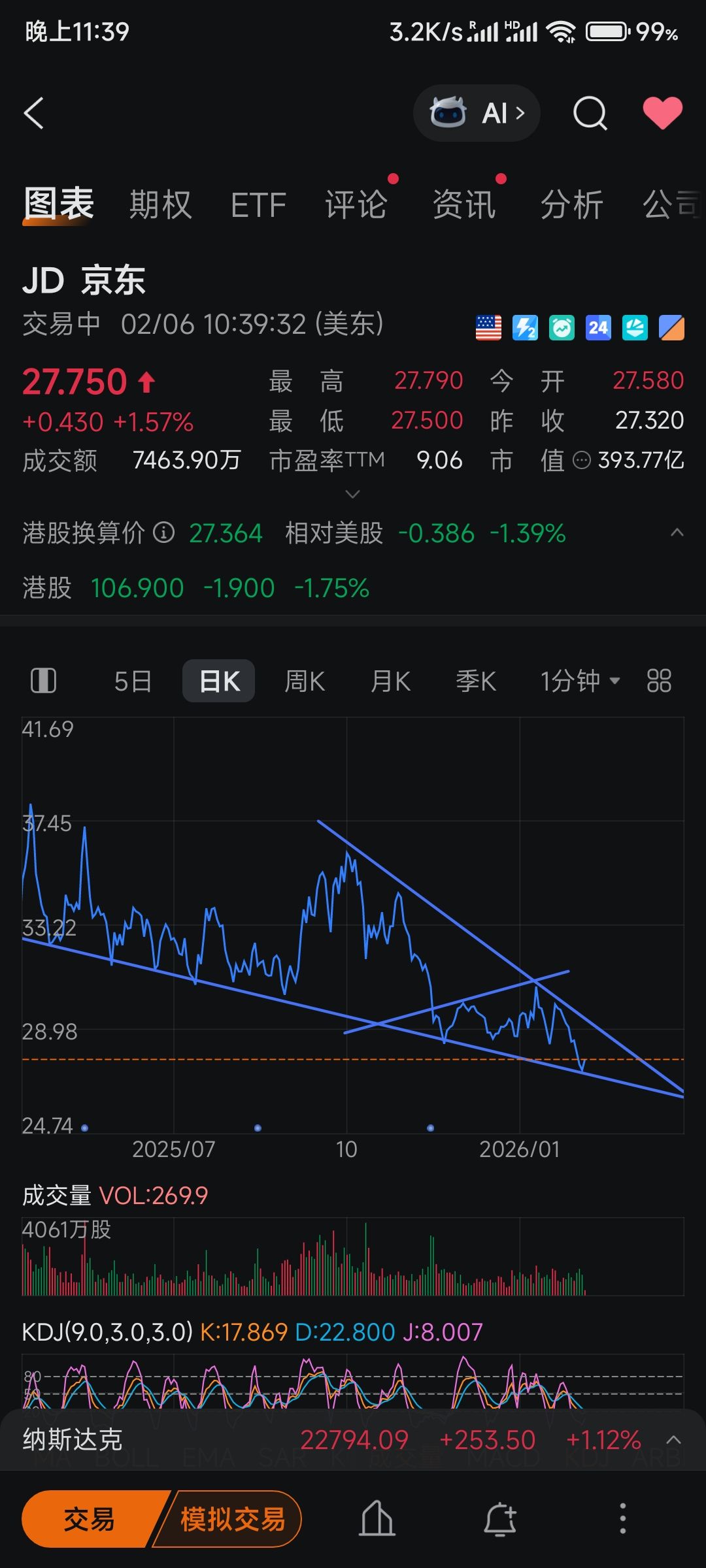Go back using the top-left arrow
706x1568 pixels.
(34, 114)
